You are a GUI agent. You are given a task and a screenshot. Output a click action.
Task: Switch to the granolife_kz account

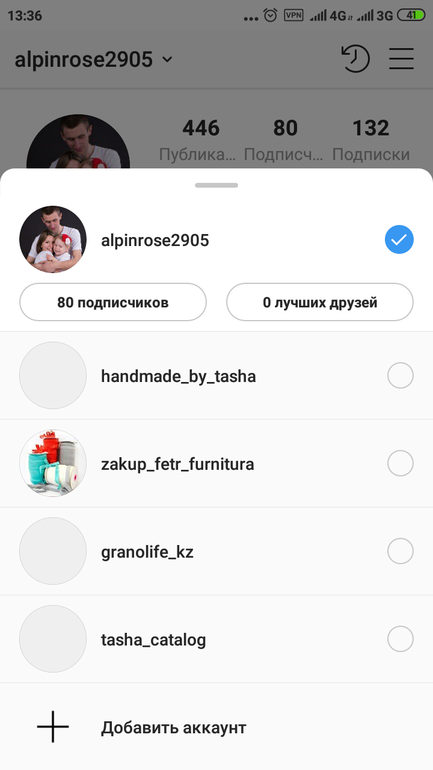(216, 551)
